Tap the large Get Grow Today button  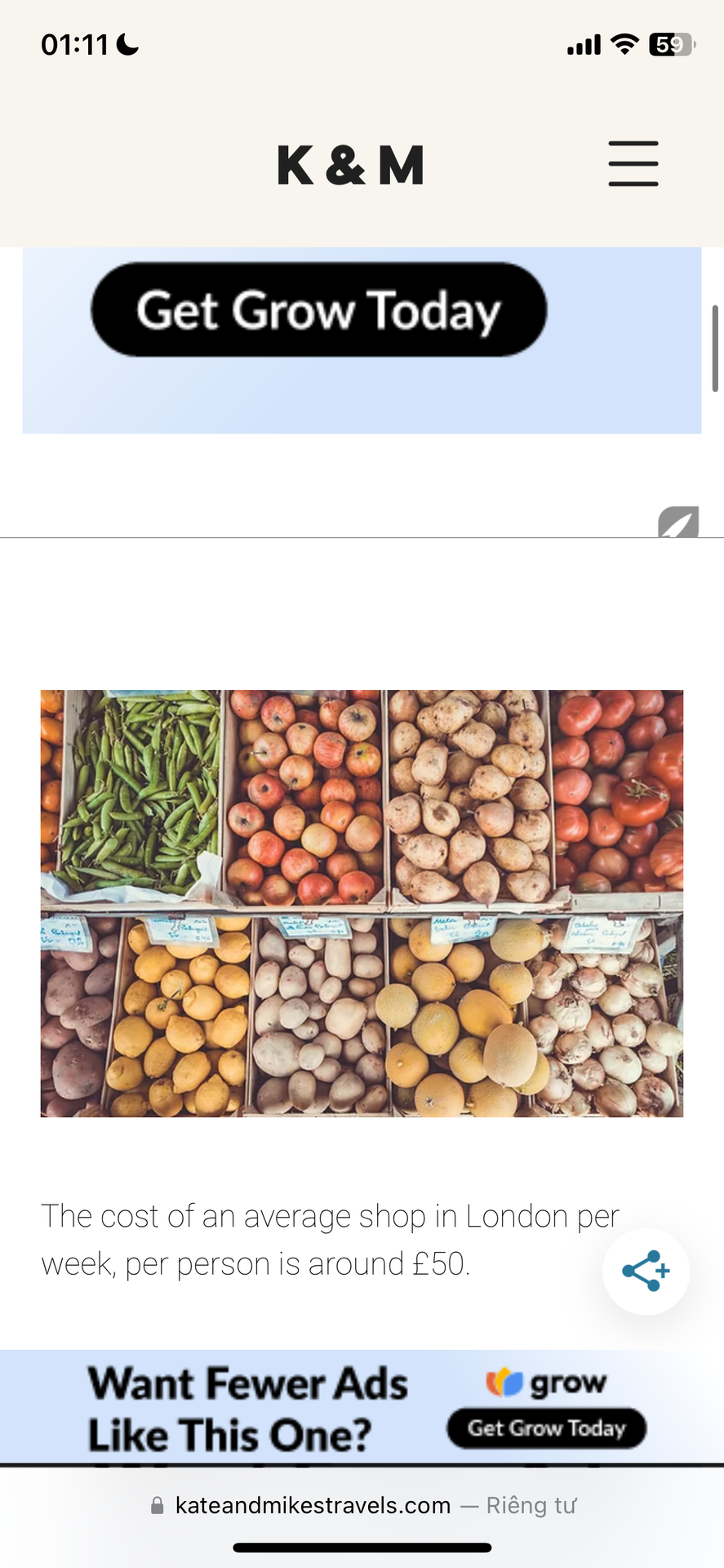click(318, 310)
